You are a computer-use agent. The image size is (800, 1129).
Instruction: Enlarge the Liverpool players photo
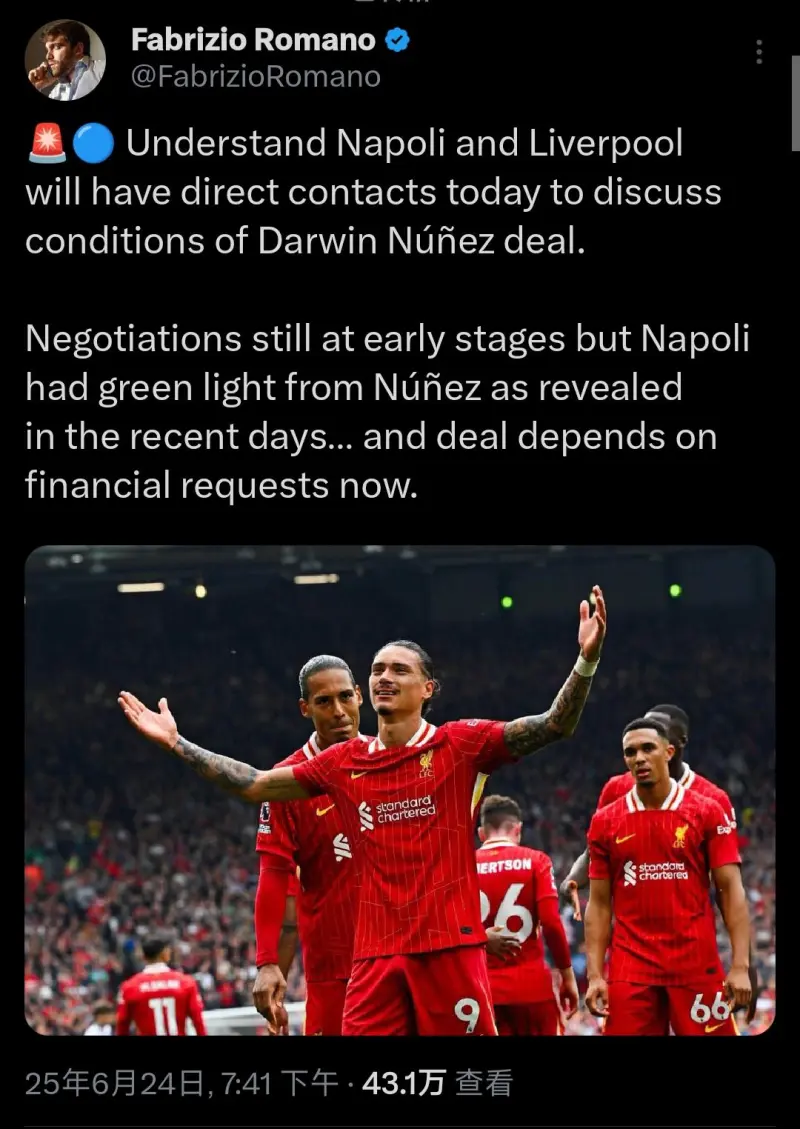[400, 790]
